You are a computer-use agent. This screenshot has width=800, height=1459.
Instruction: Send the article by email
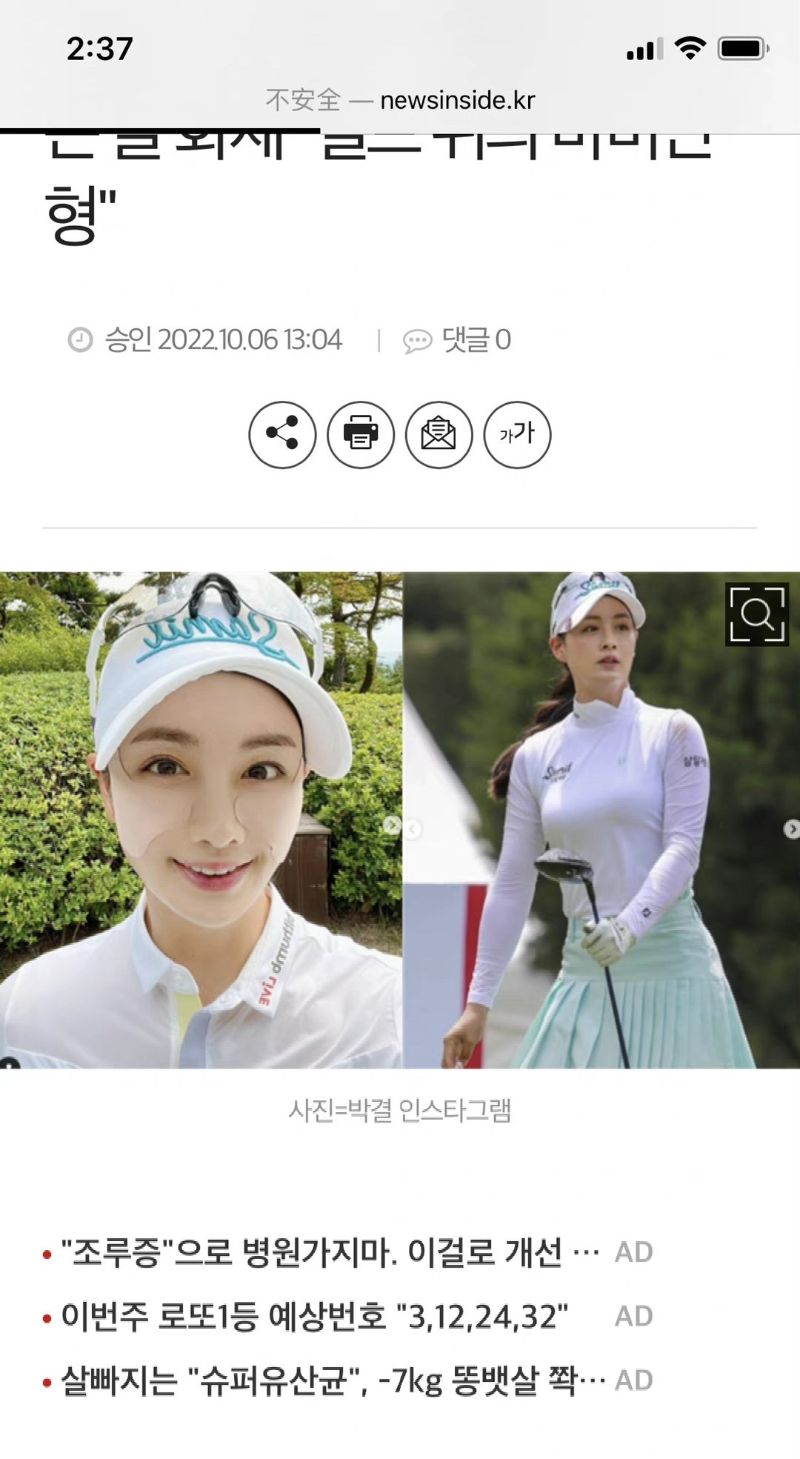point(438,434)
